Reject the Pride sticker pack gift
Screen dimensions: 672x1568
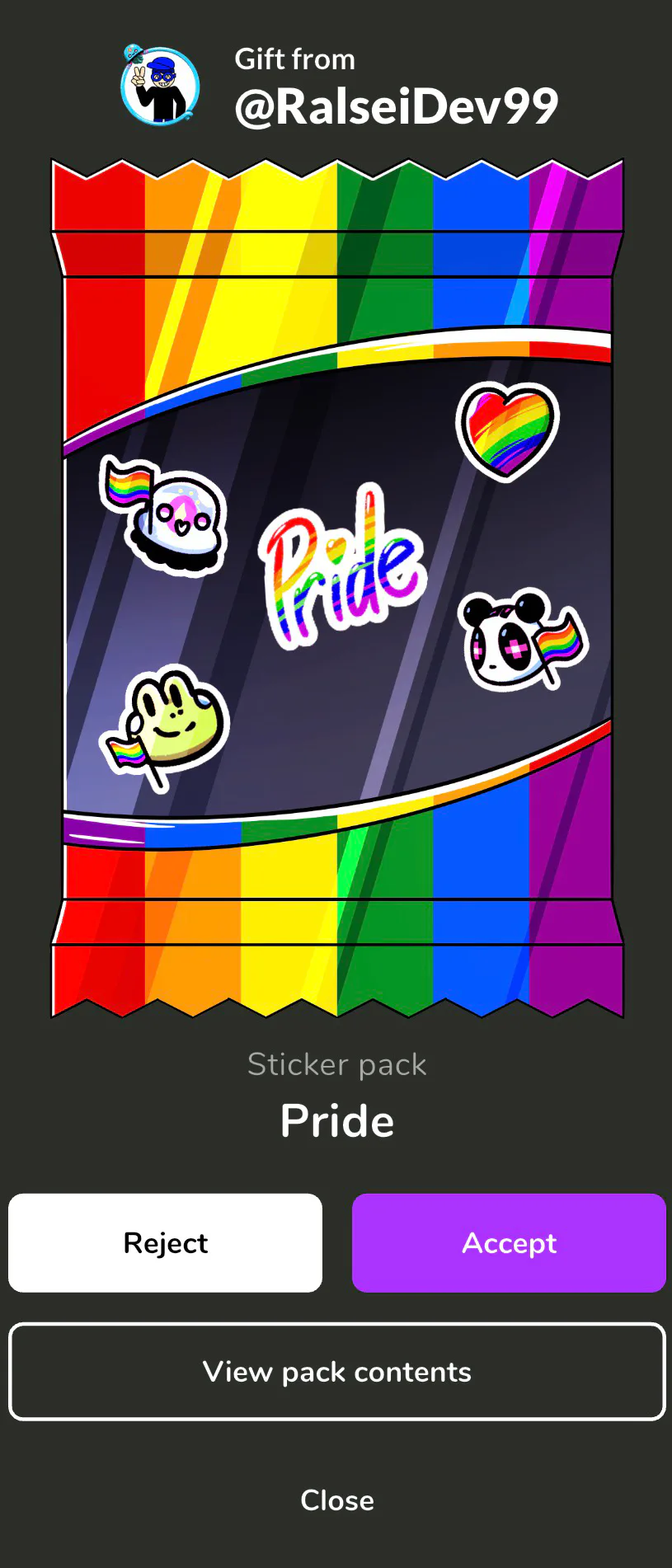[165, 1242]
